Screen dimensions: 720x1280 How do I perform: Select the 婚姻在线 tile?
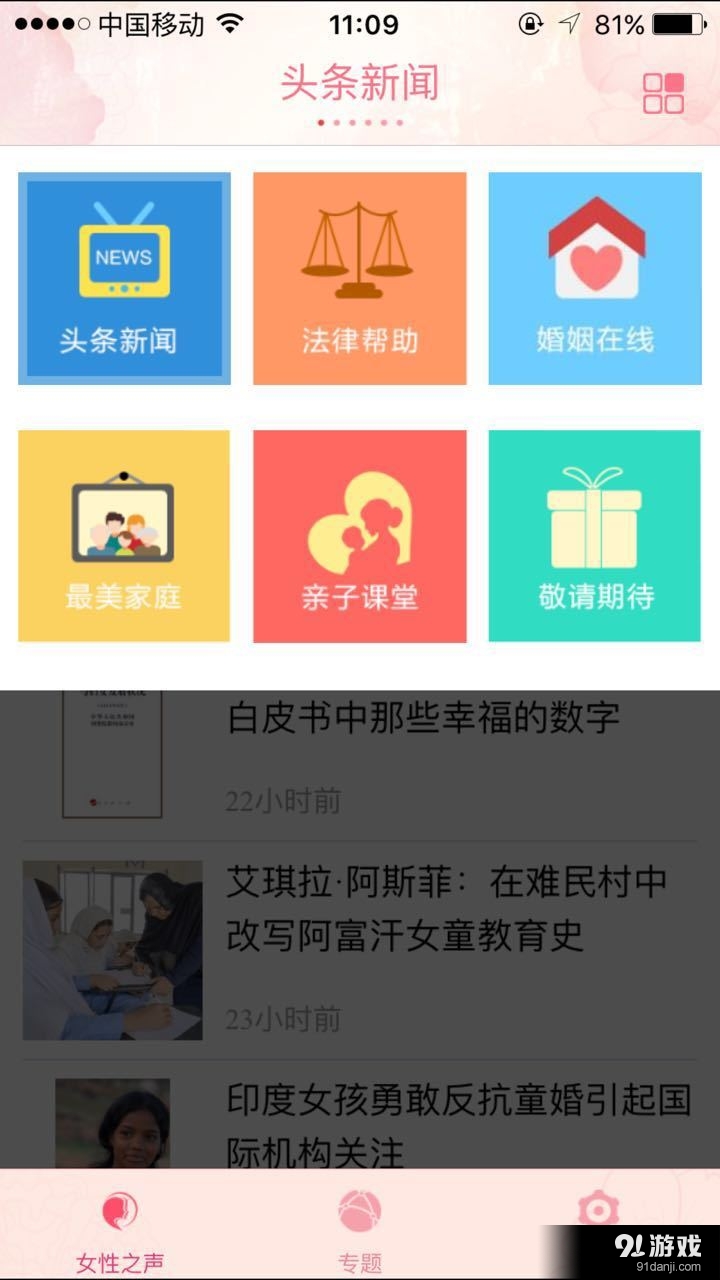tap(595, 278)
